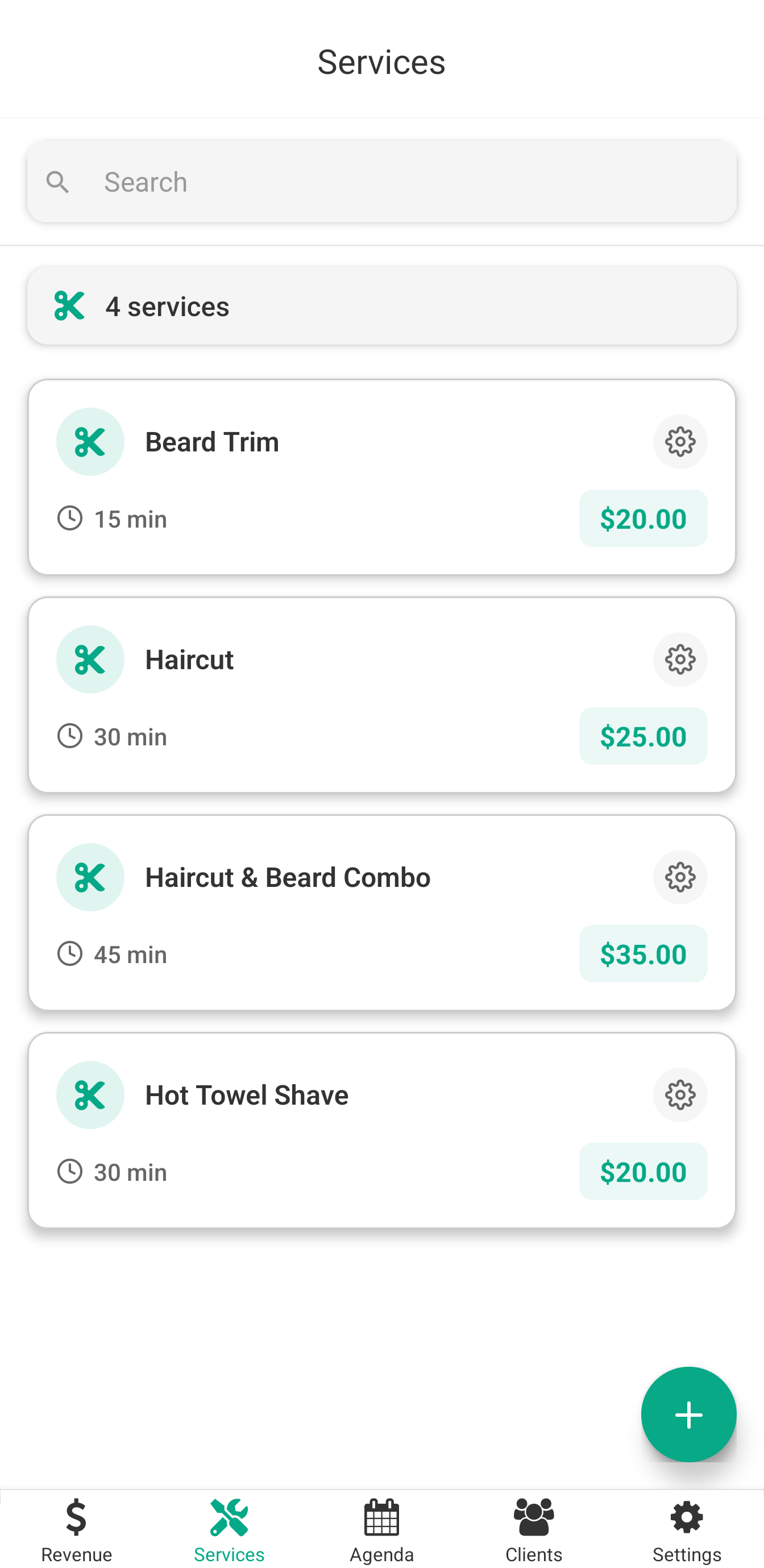Click the $25.00 price badge for Haircut

point(643,736)
